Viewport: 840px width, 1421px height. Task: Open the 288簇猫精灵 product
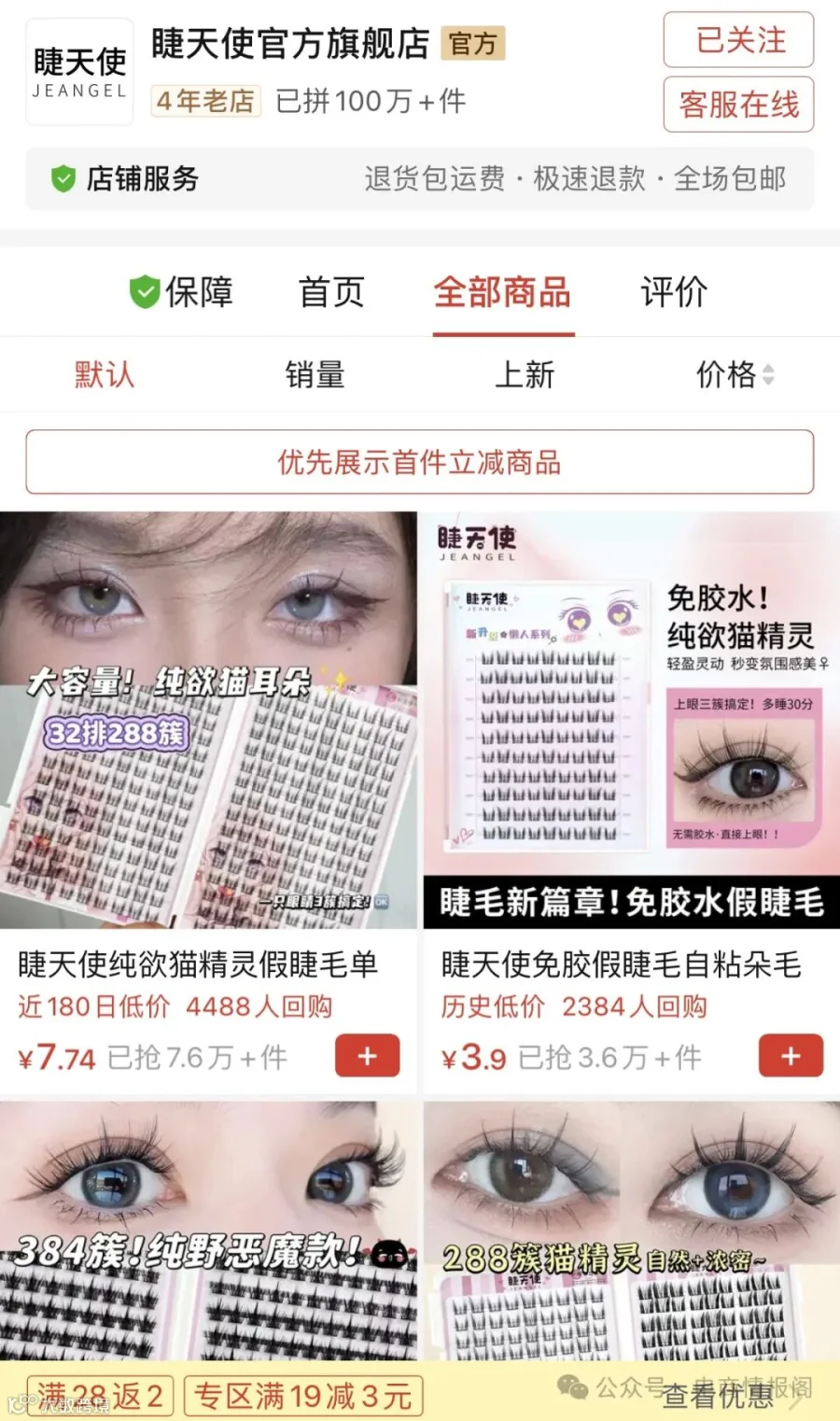coord(632,1231)
